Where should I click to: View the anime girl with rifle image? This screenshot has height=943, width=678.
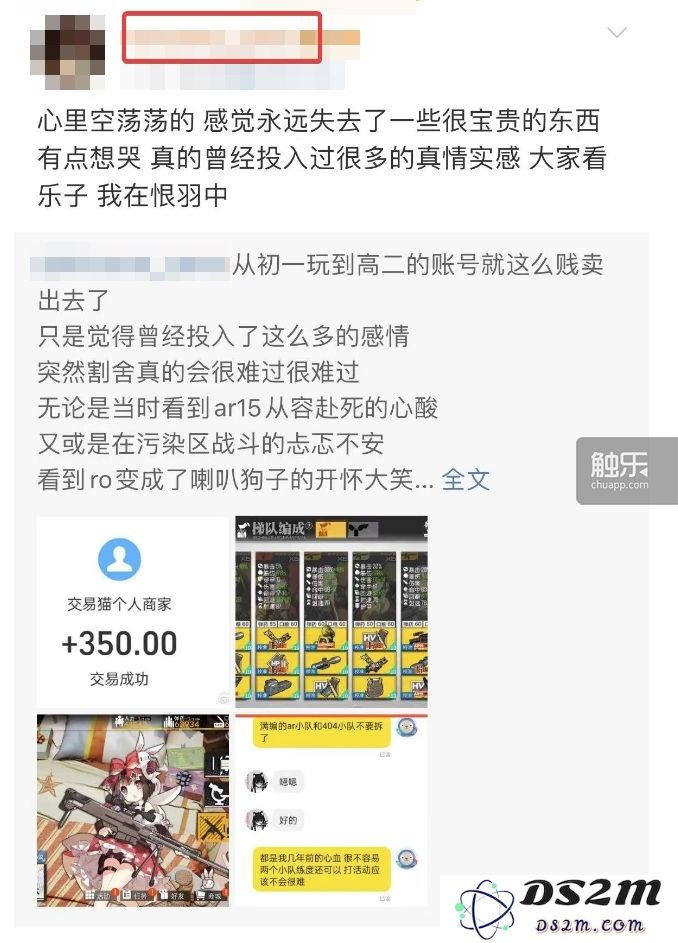133,808
